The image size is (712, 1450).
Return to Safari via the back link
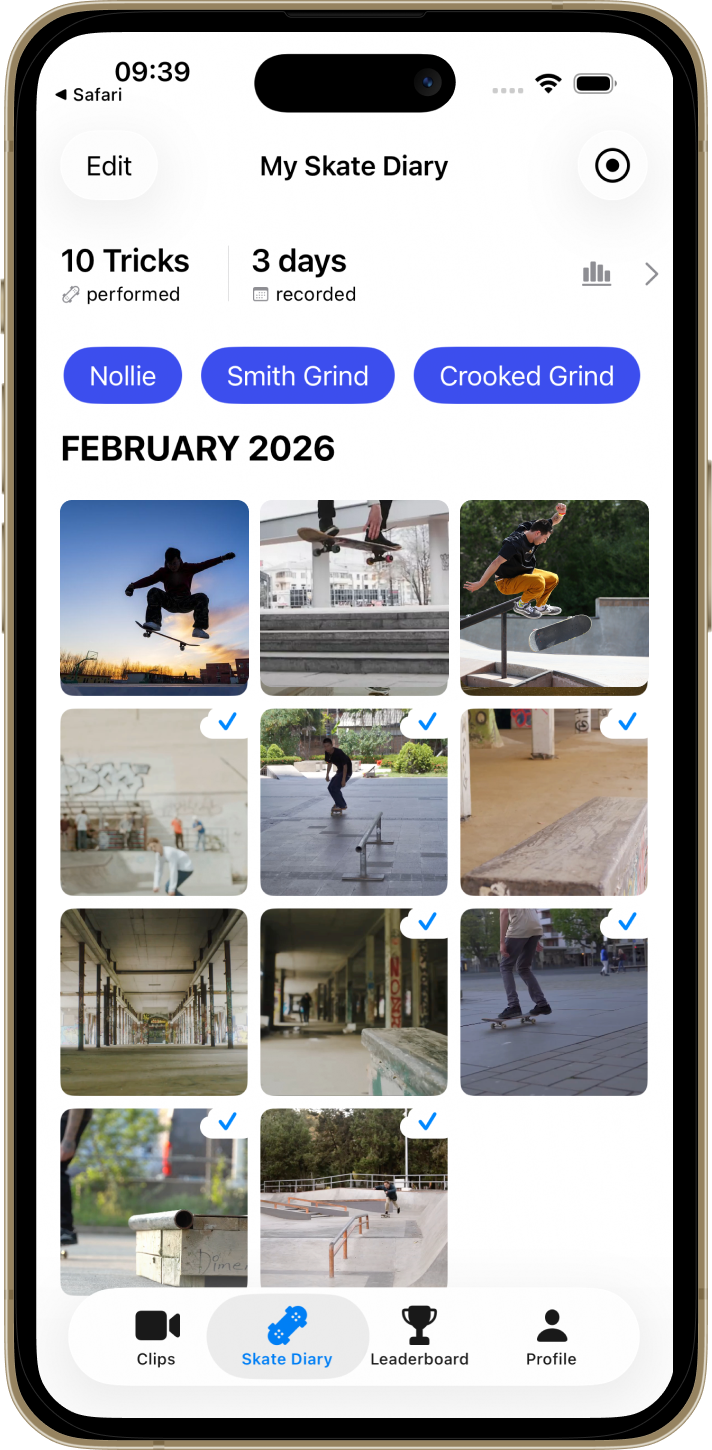click(x=88, y=95)
